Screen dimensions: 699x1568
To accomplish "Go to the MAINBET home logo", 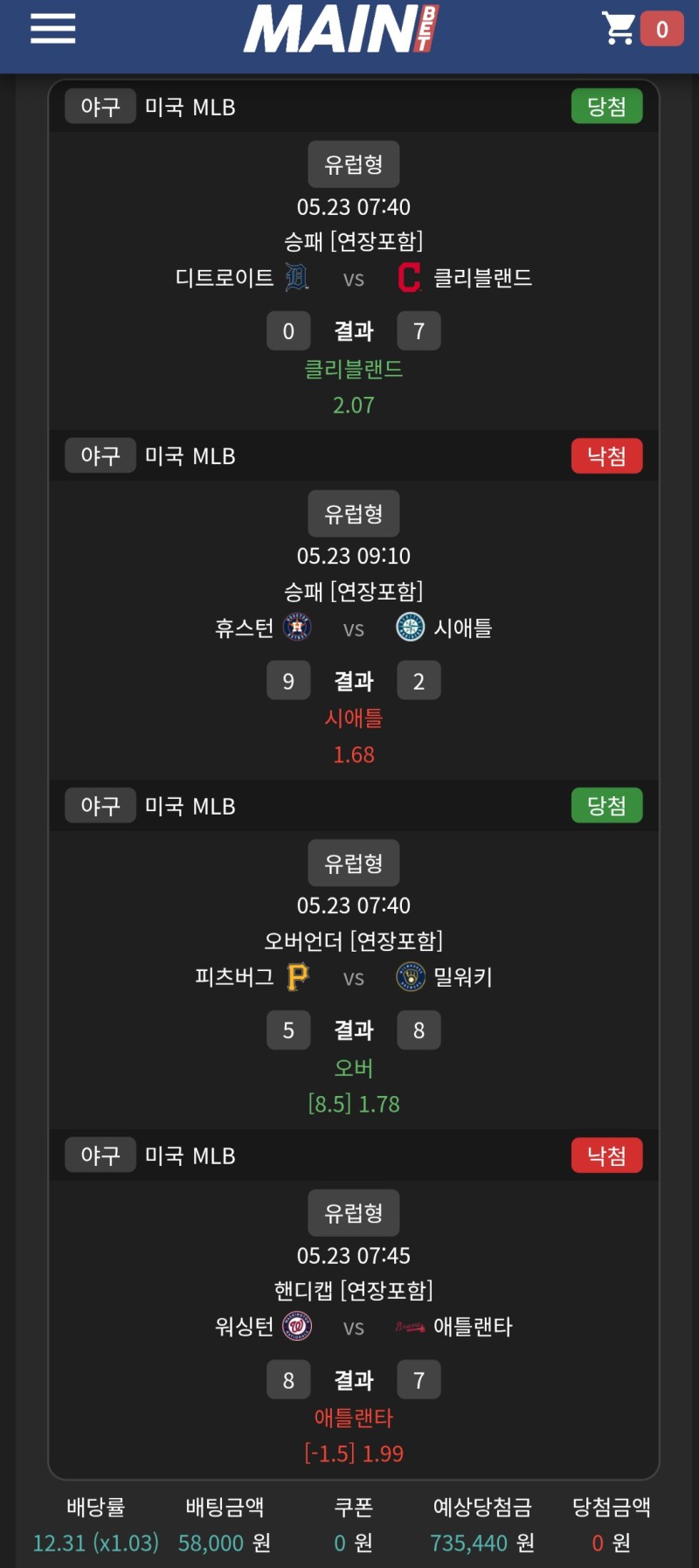I will [x=341, y=29].
